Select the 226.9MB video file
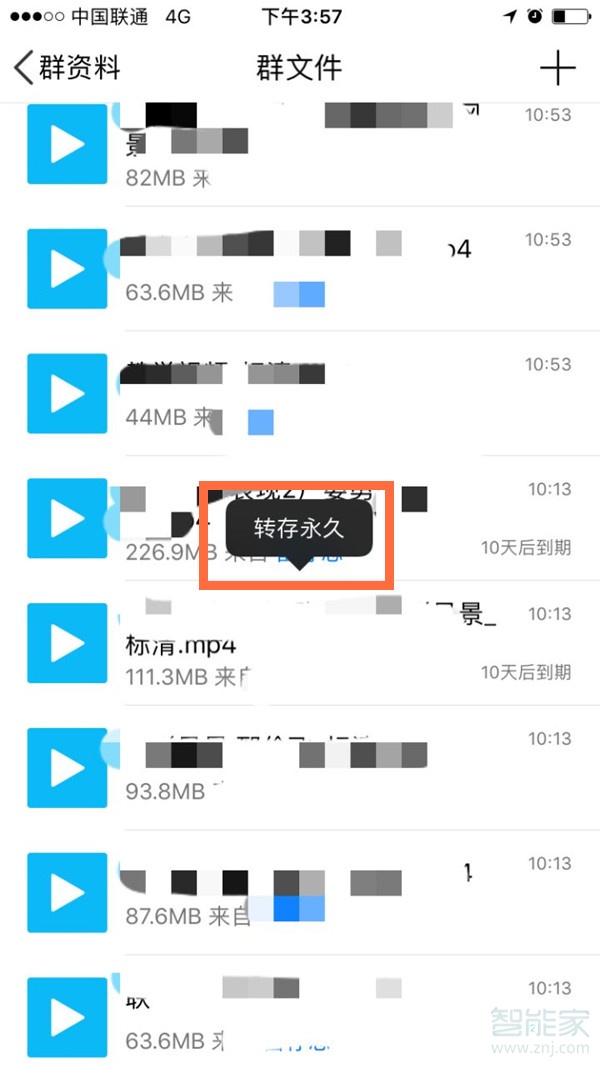The width and height of the screenshot is (600, 1067). [x=66, y=518]
